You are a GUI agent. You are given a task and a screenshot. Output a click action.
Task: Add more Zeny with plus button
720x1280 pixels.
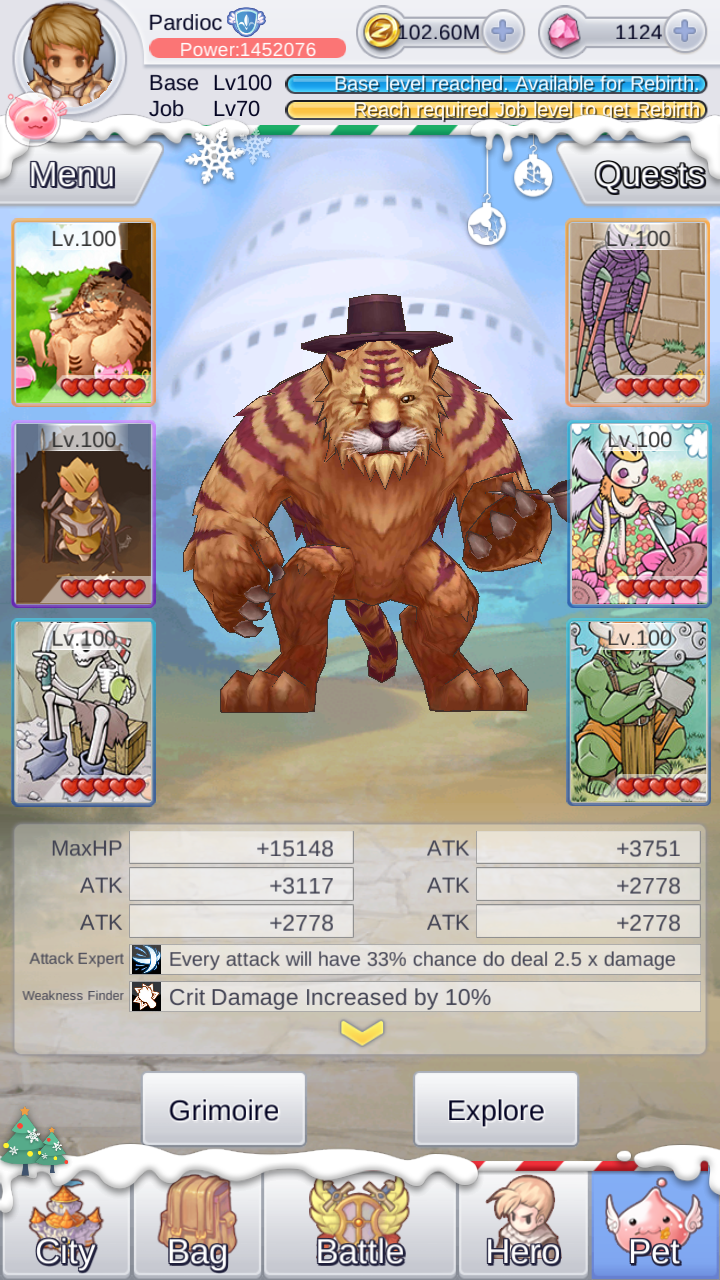[503, 32]
